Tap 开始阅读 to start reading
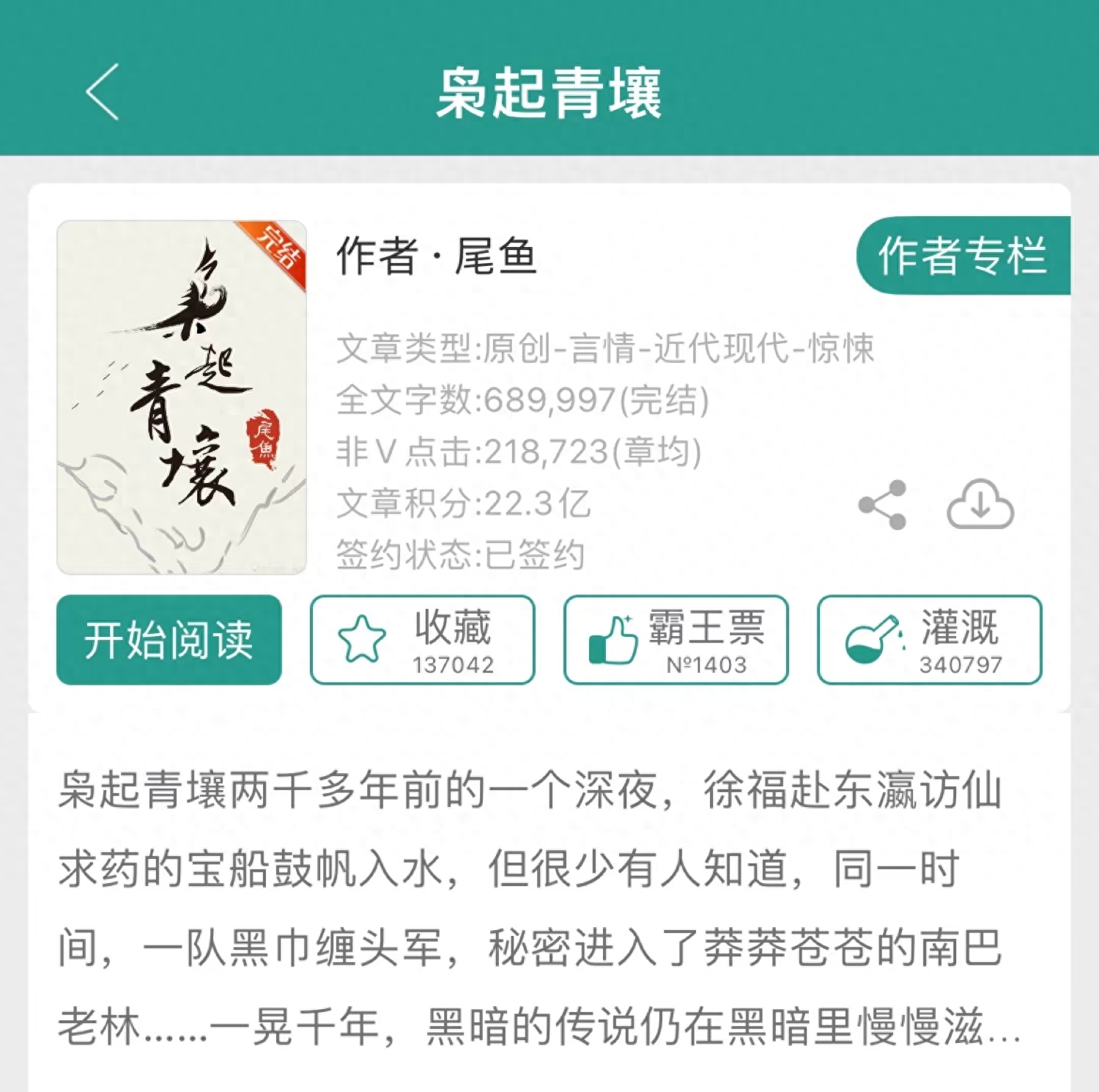Image resolution: width=1099 pixels, height=1092 pixels. point(169,640)
